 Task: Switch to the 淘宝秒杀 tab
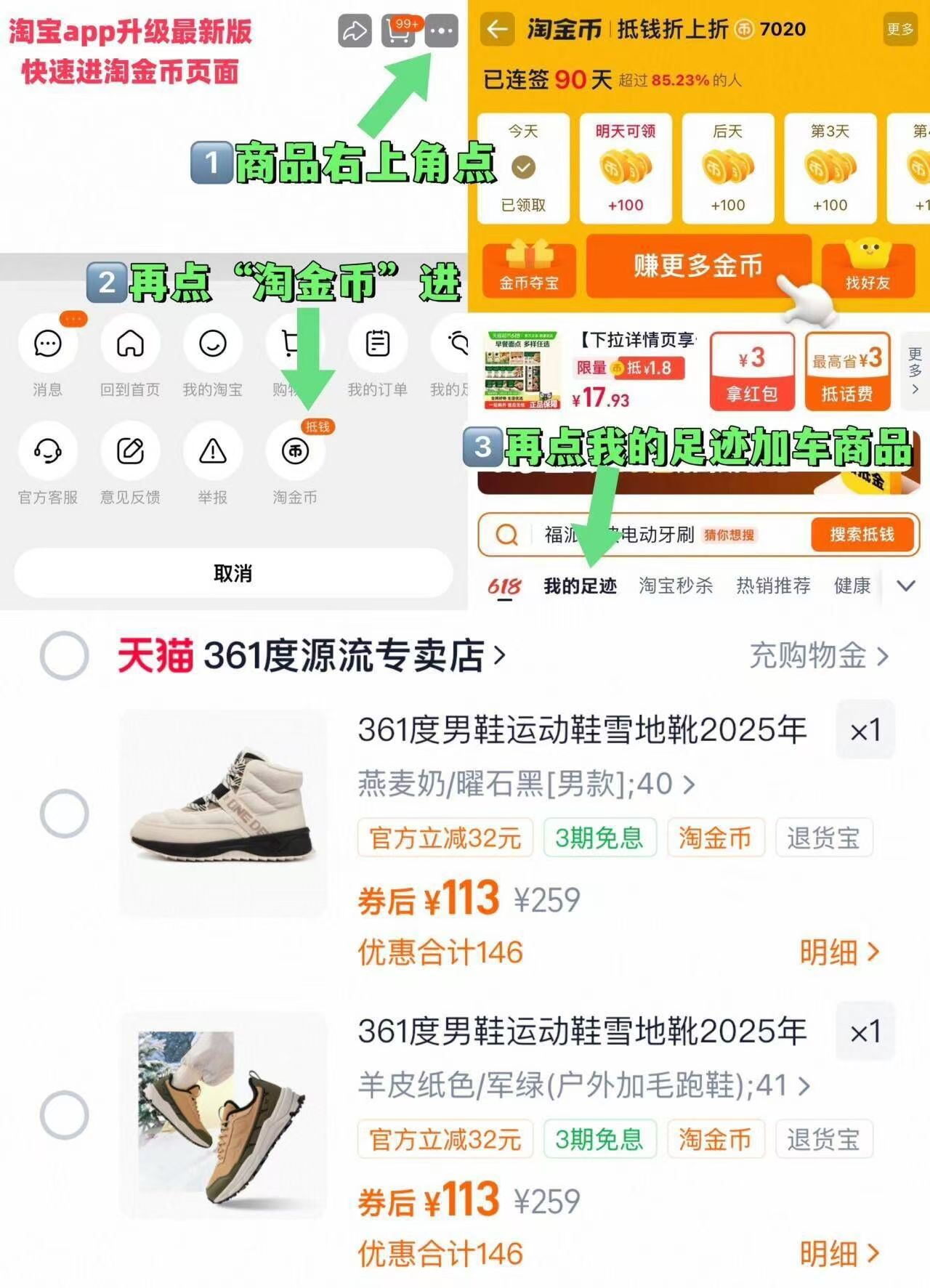(x=676, y=585)
